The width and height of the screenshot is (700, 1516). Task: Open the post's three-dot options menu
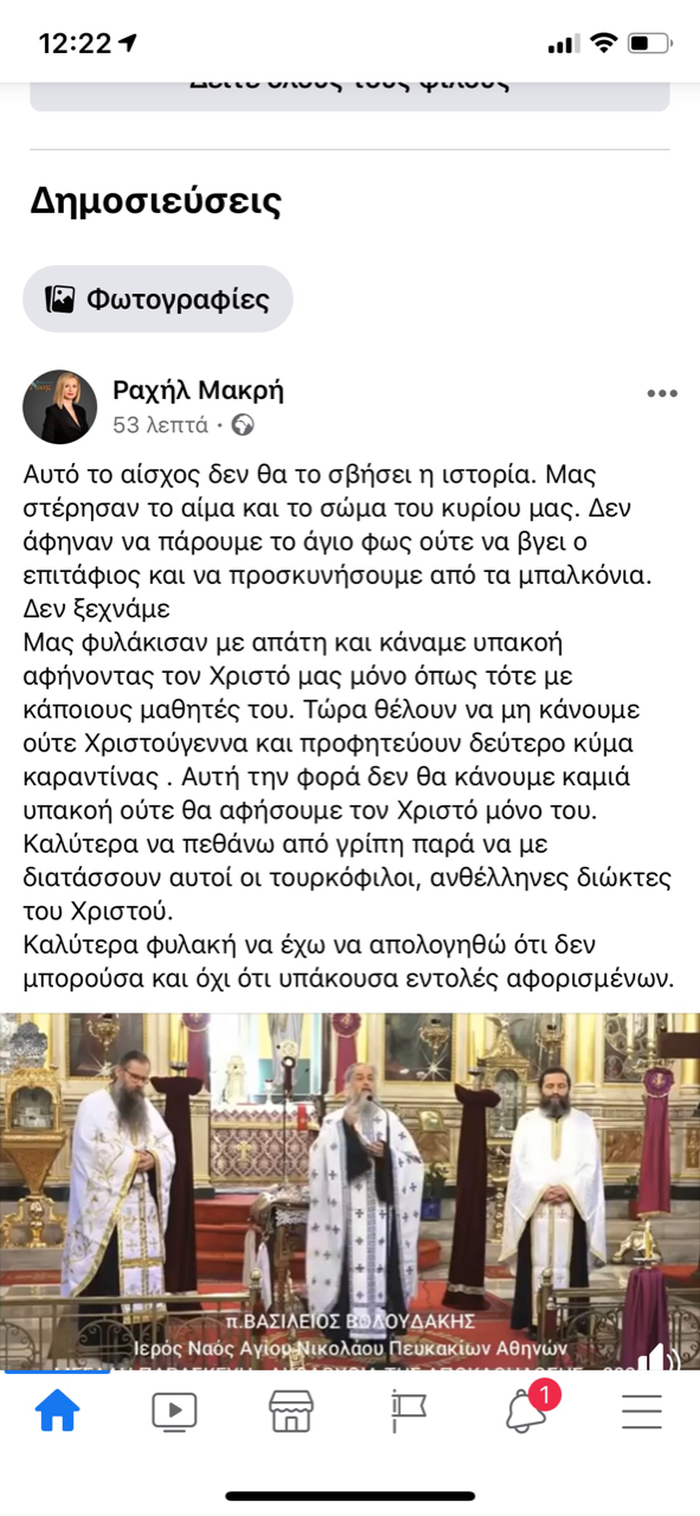point(662,394)
